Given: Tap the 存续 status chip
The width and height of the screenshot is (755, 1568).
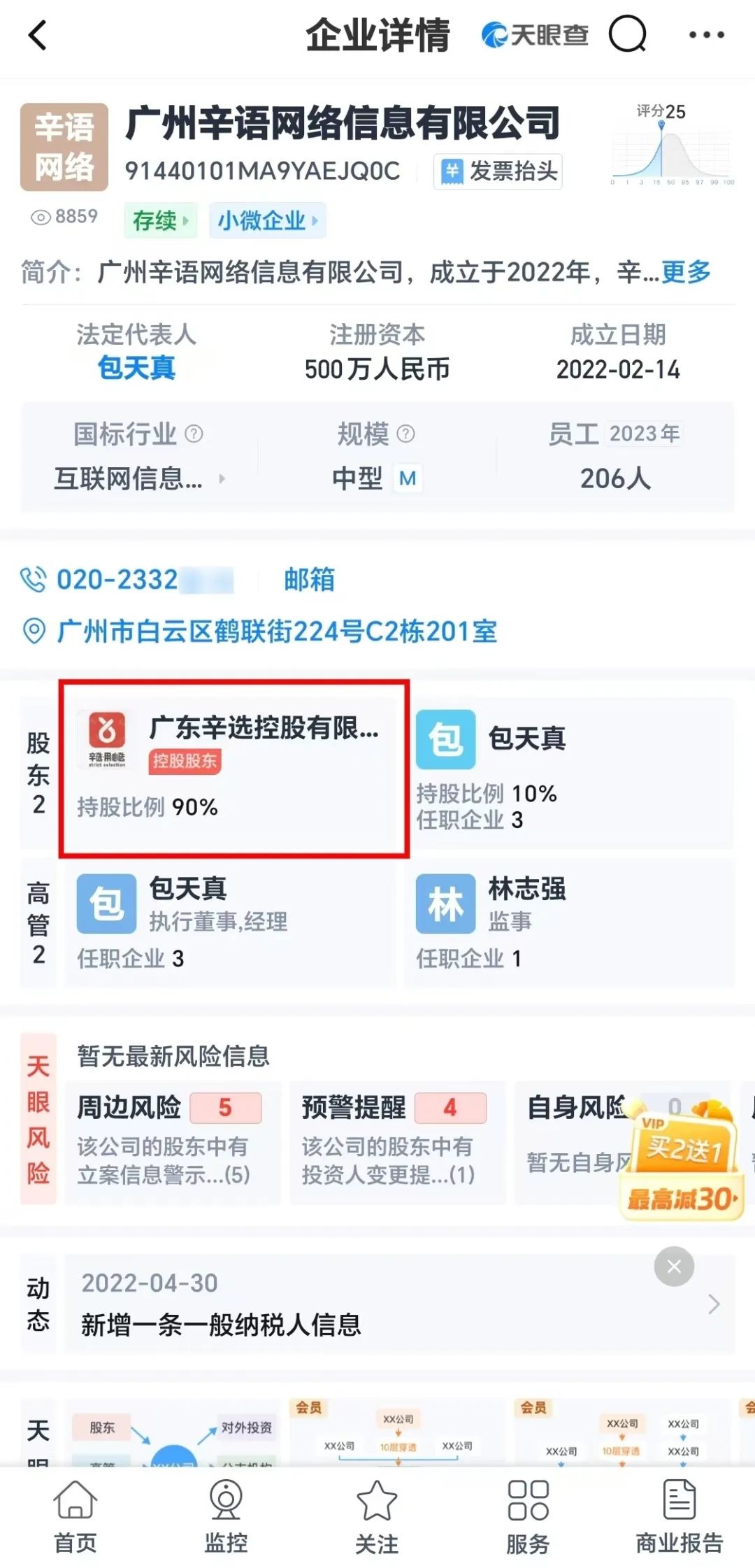Looking at the screenshot, I should coord(160,221).
